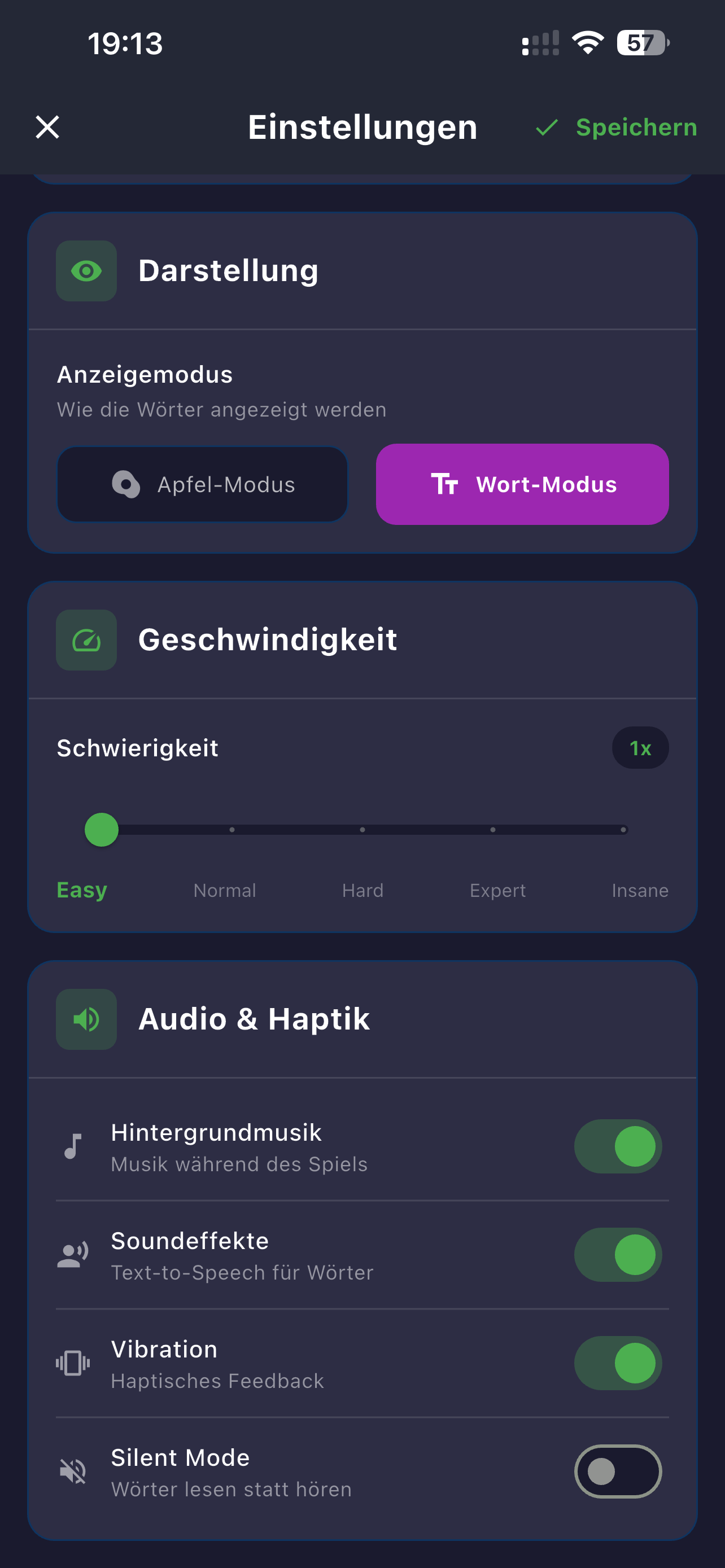This screenshot has width=725, height=1568.
Task: Select the Expert difficulty label
Action: point(497,890)
